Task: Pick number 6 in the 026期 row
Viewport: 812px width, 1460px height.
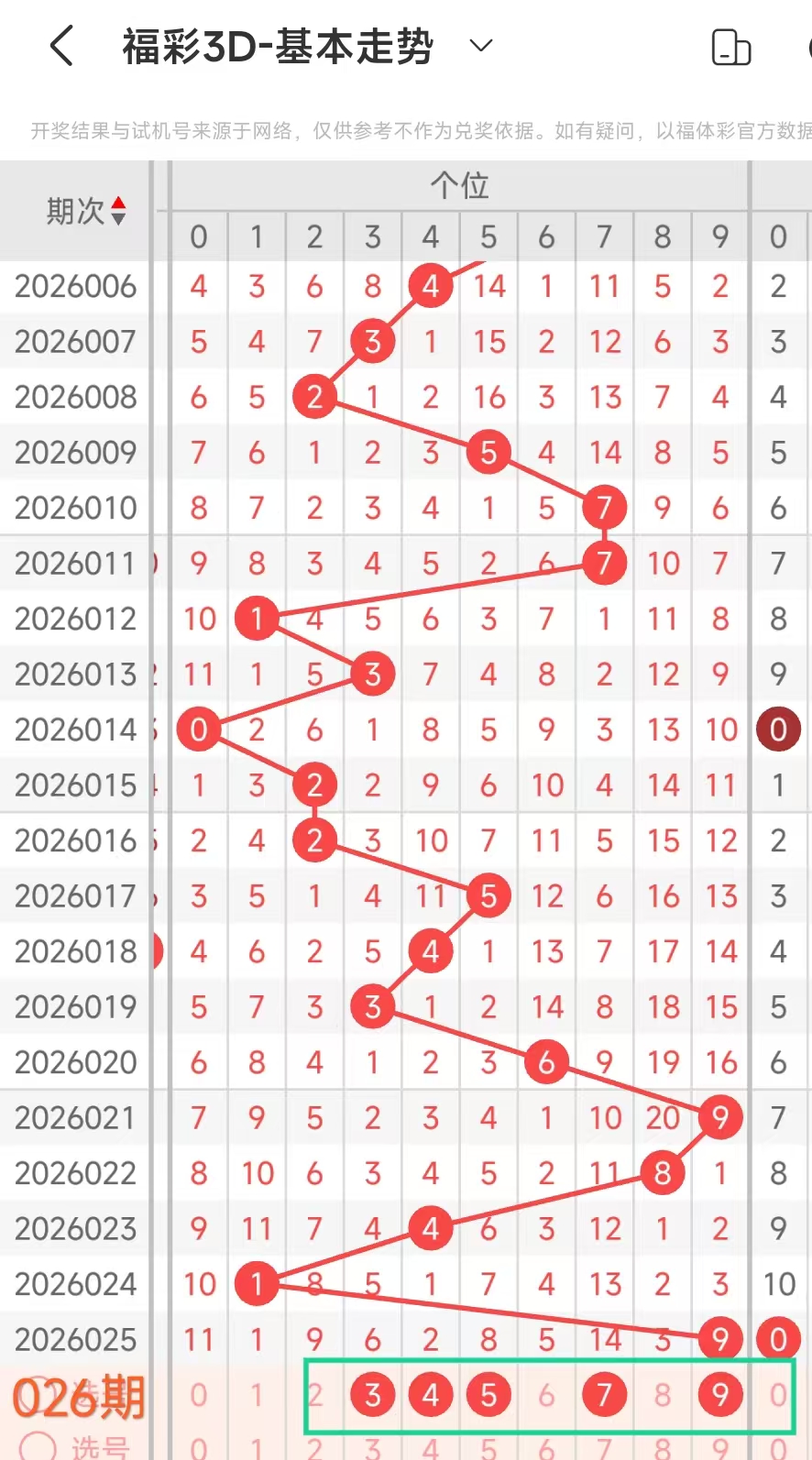Action: [546, 1395]
